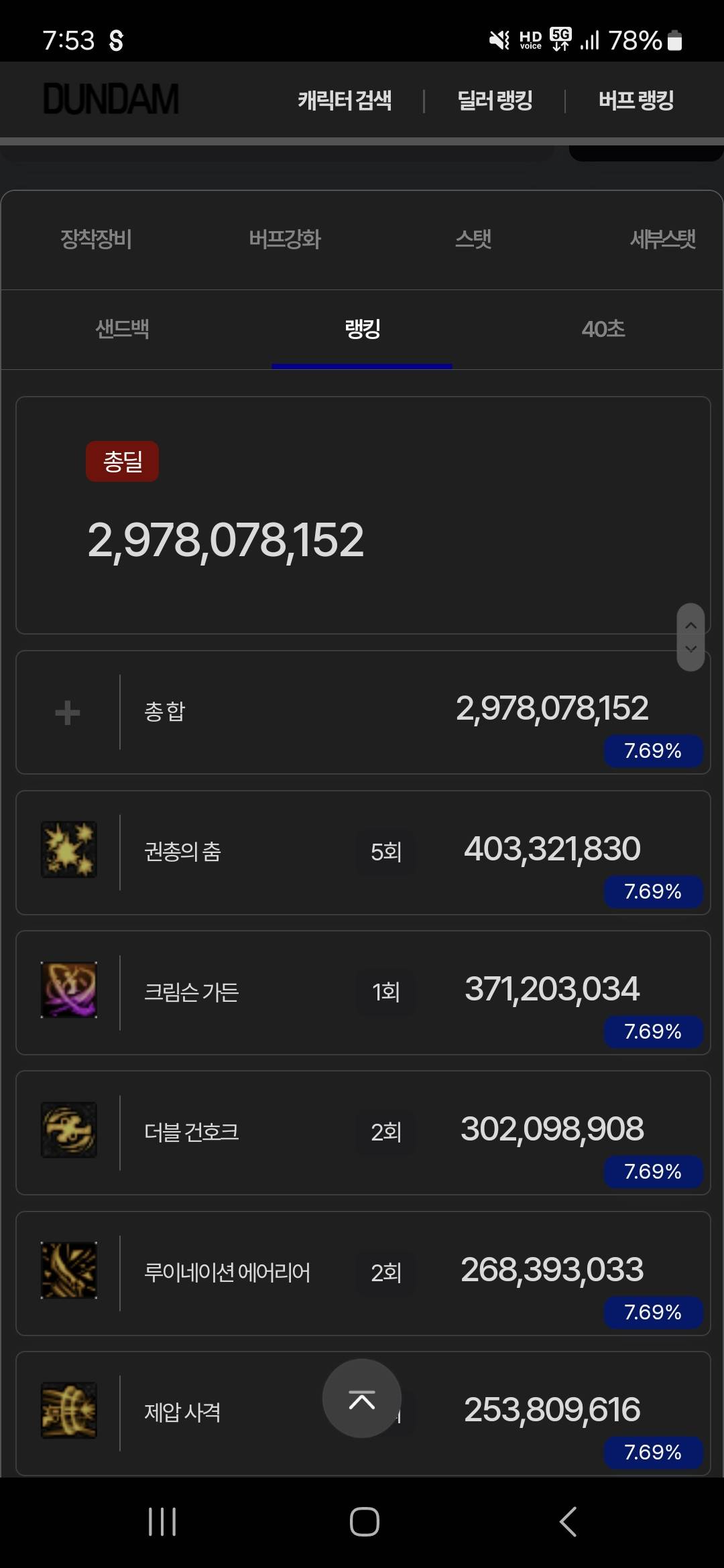Switch to the 40초 tab
724x1568 pixels.
coord(603,329)
